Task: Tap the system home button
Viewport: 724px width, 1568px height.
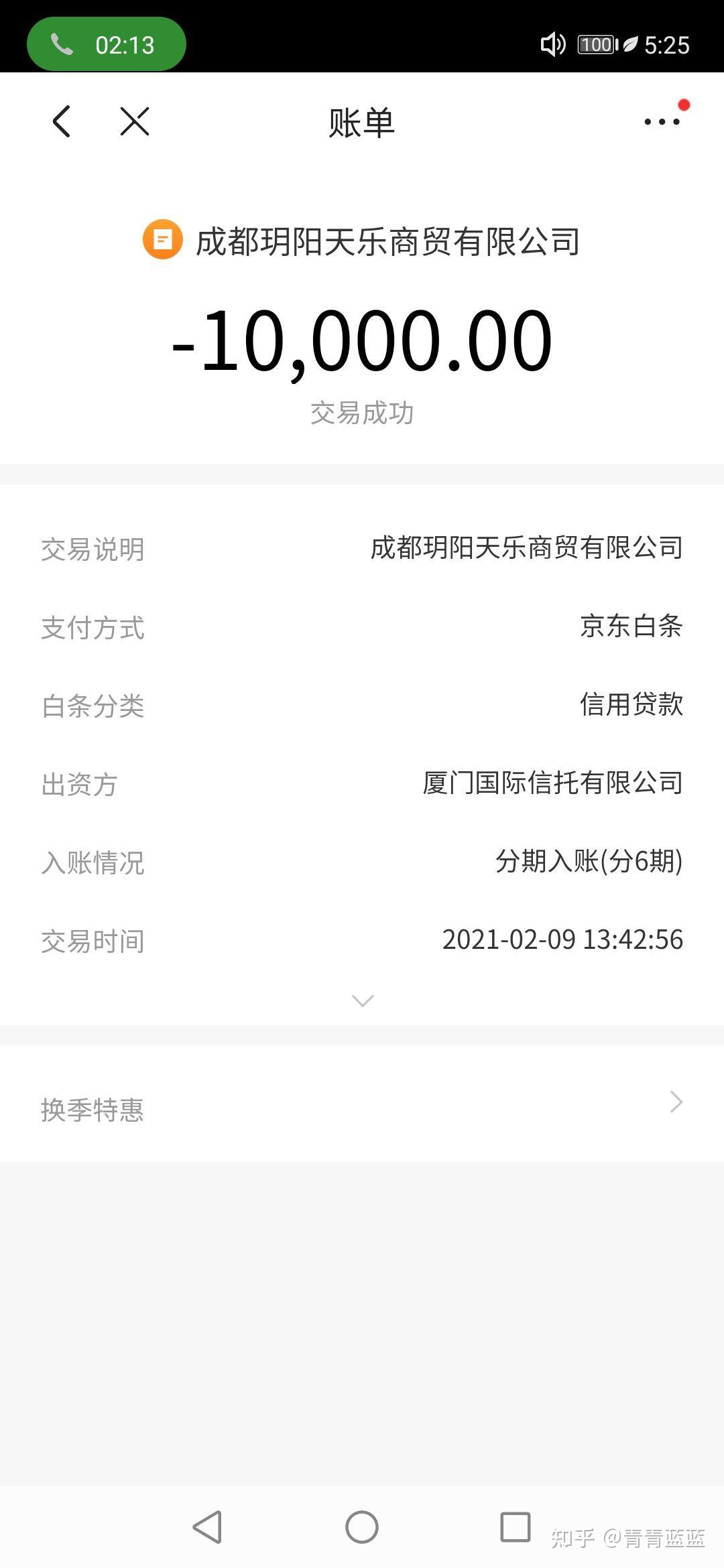Action: pos(362,1528)
